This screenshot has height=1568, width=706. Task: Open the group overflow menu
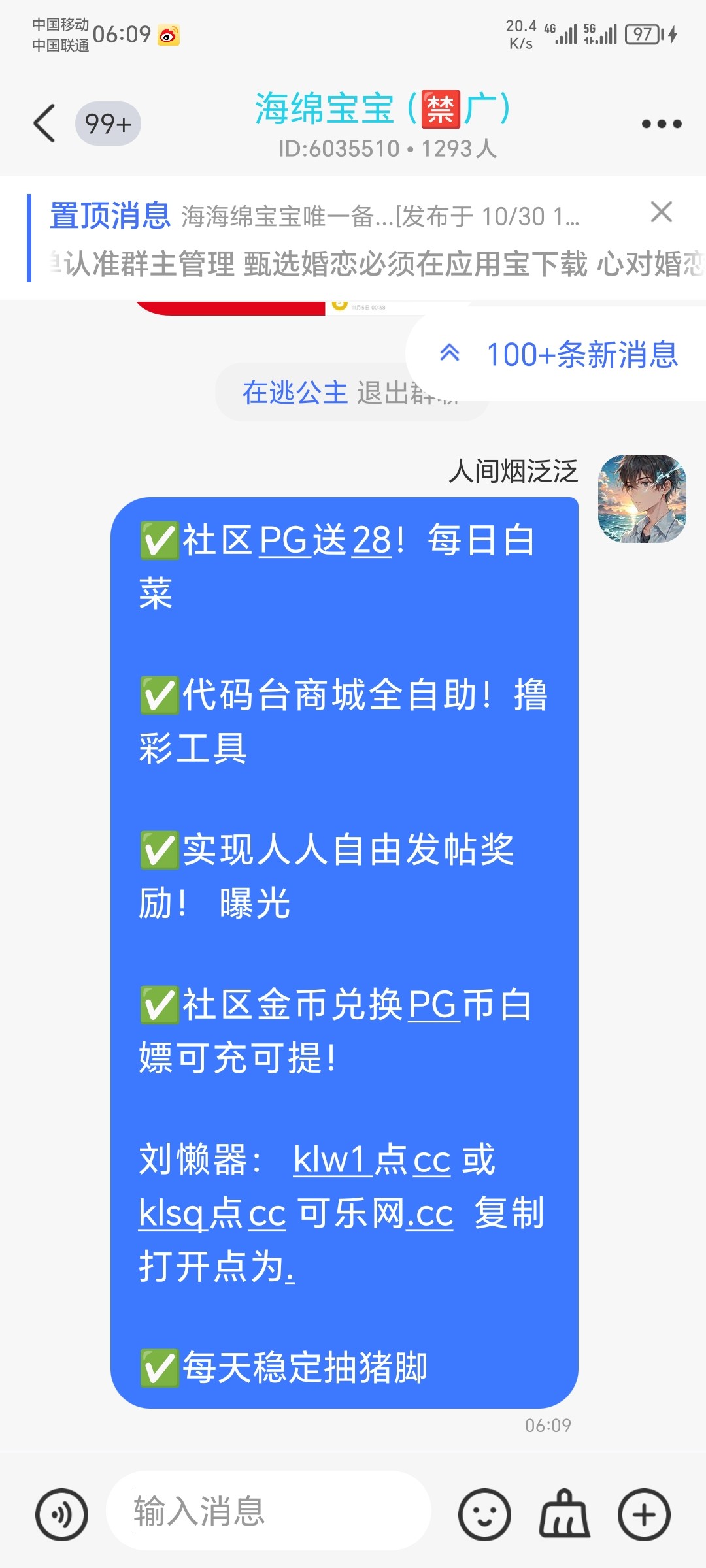[661, 123]
